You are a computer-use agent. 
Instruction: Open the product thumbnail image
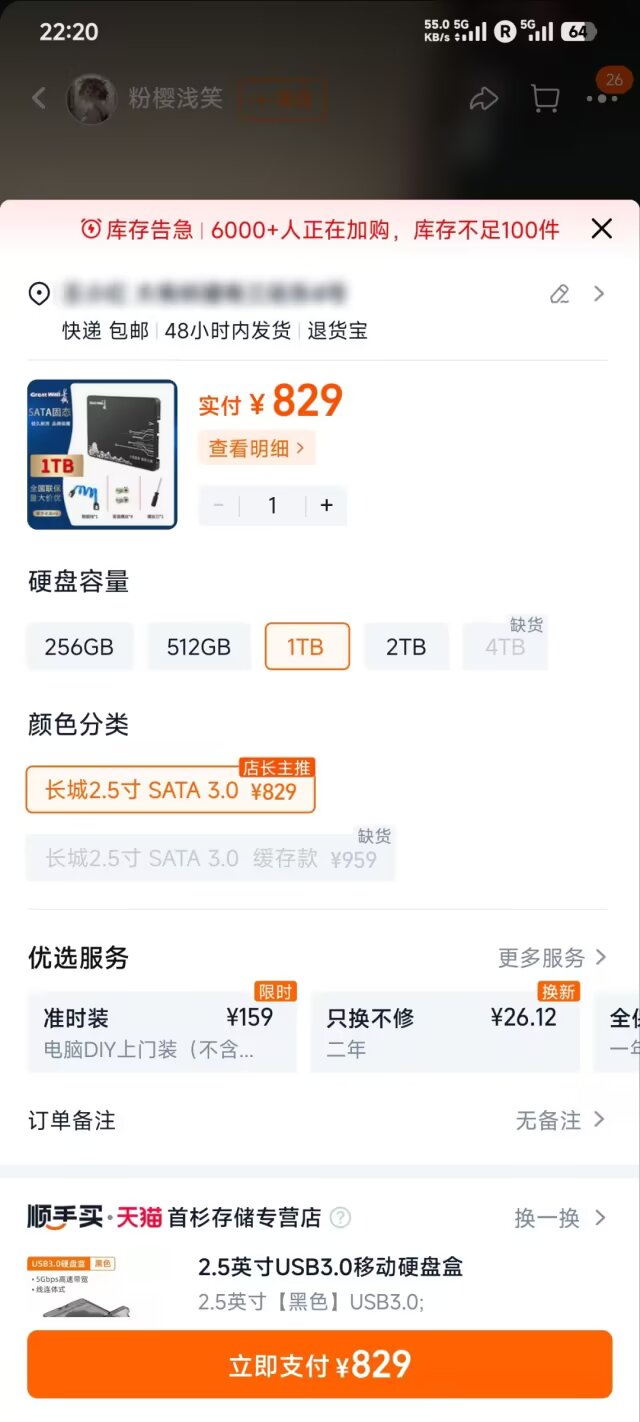102,454
